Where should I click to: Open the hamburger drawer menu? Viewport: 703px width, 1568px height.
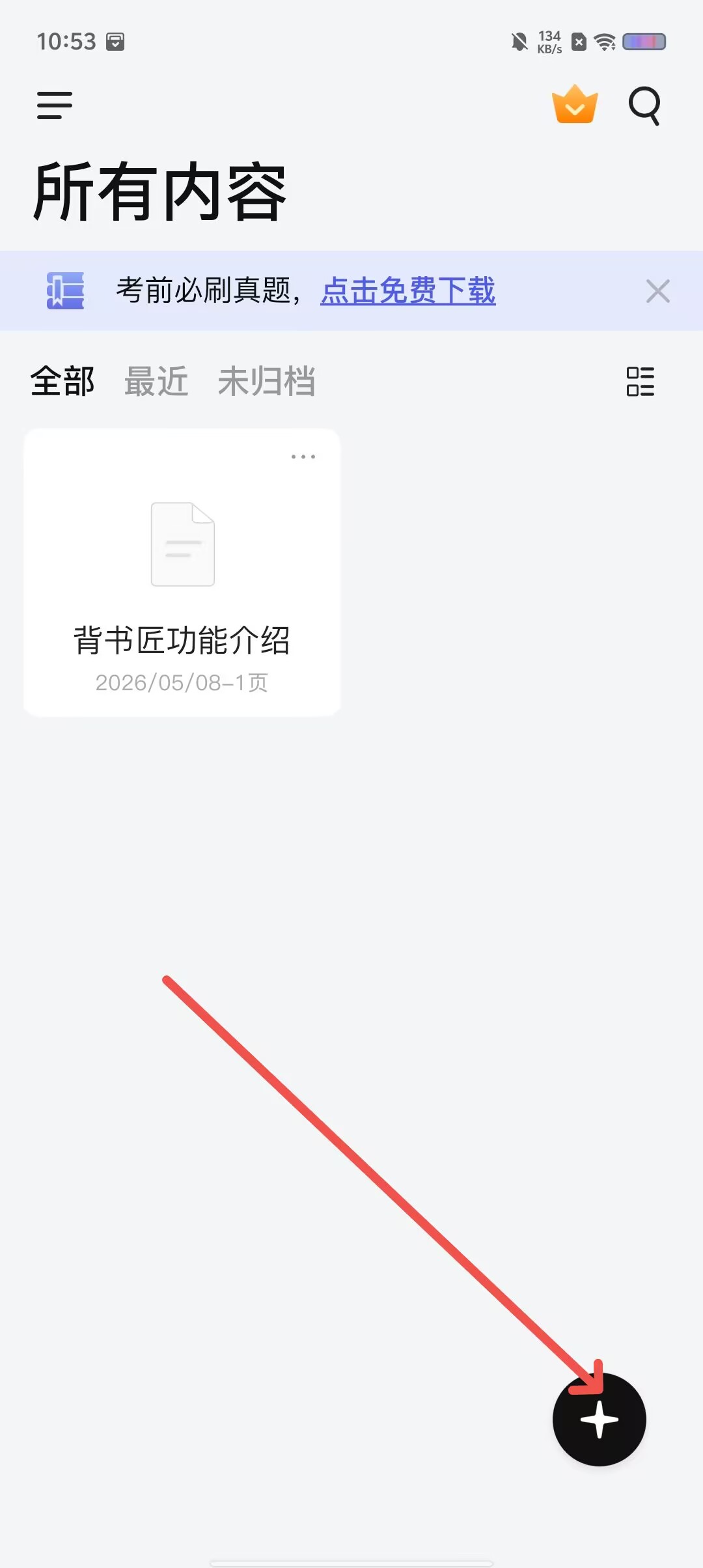tap(55, 105)
